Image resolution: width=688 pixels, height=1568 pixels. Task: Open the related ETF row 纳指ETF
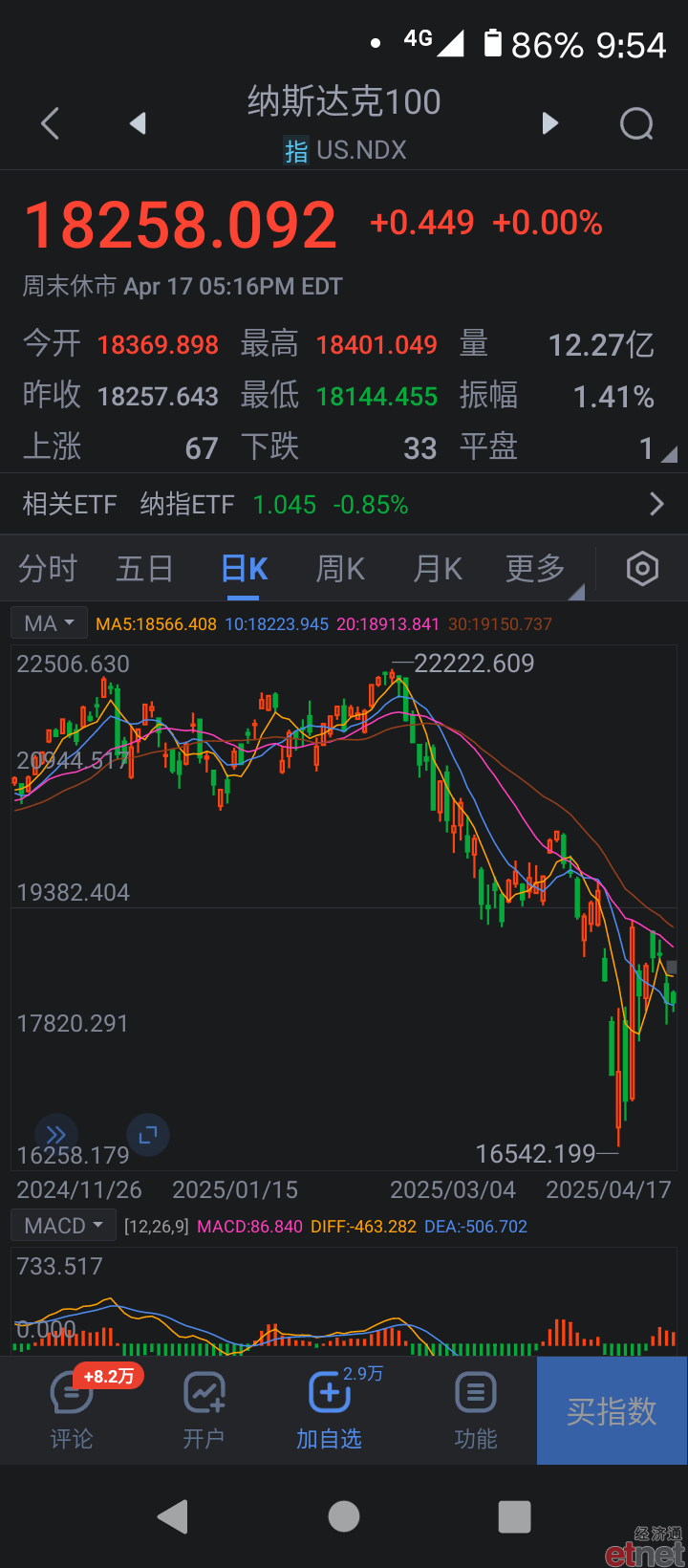coord(344,504)
